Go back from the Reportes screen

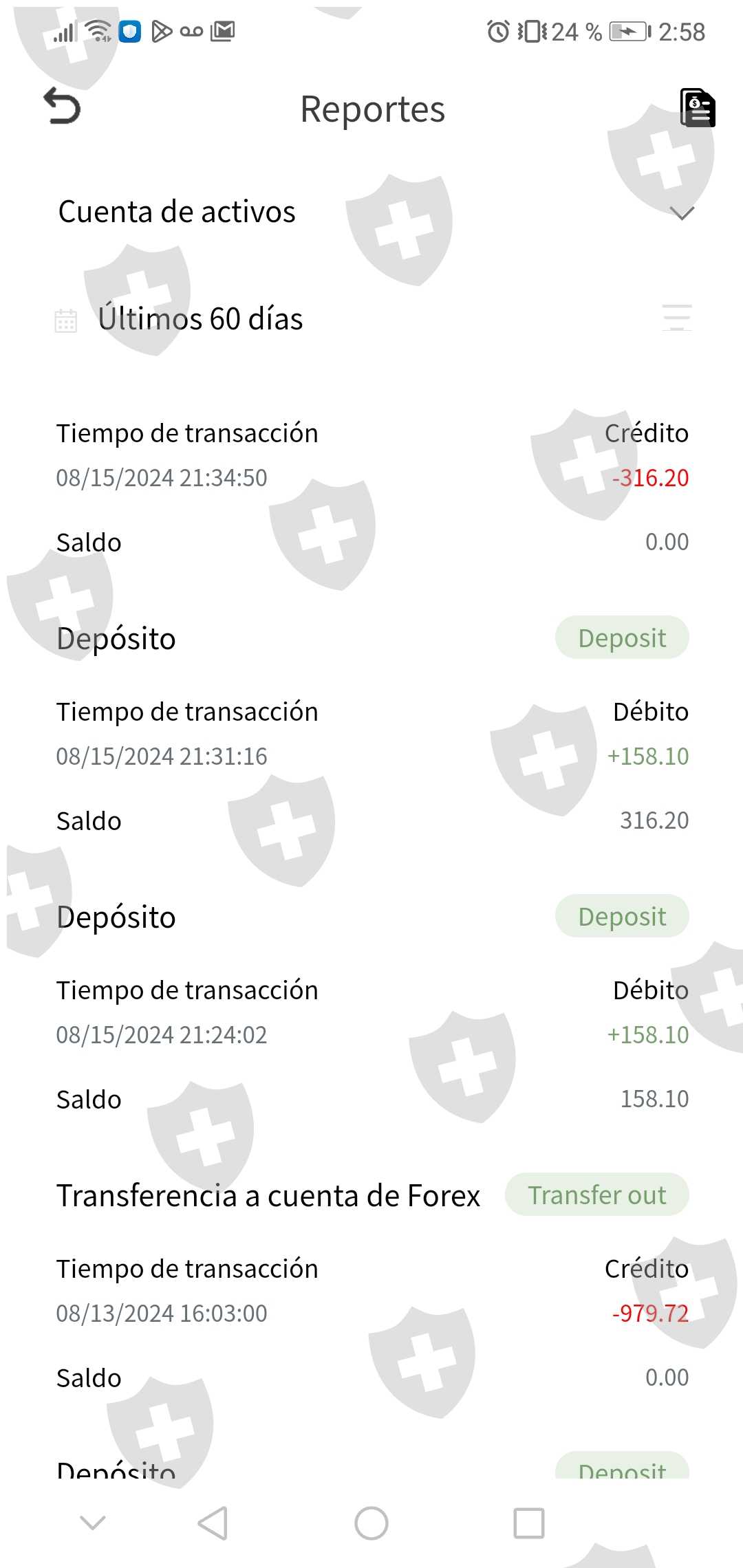click(63, 107)
